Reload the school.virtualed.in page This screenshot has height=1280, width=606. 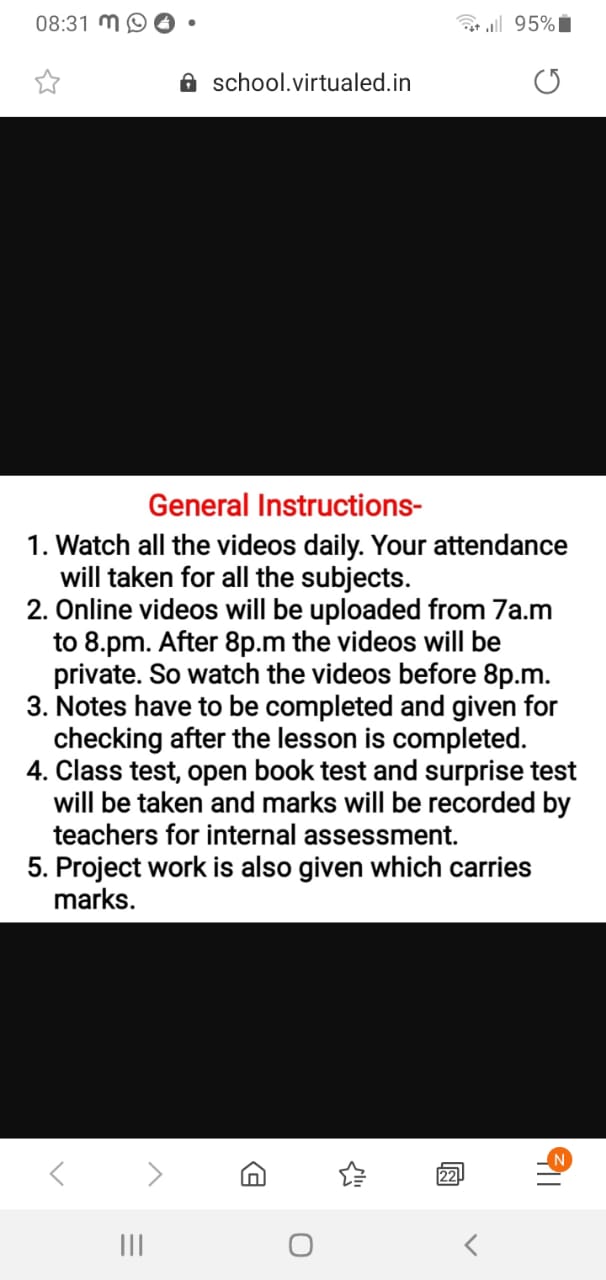546,82
